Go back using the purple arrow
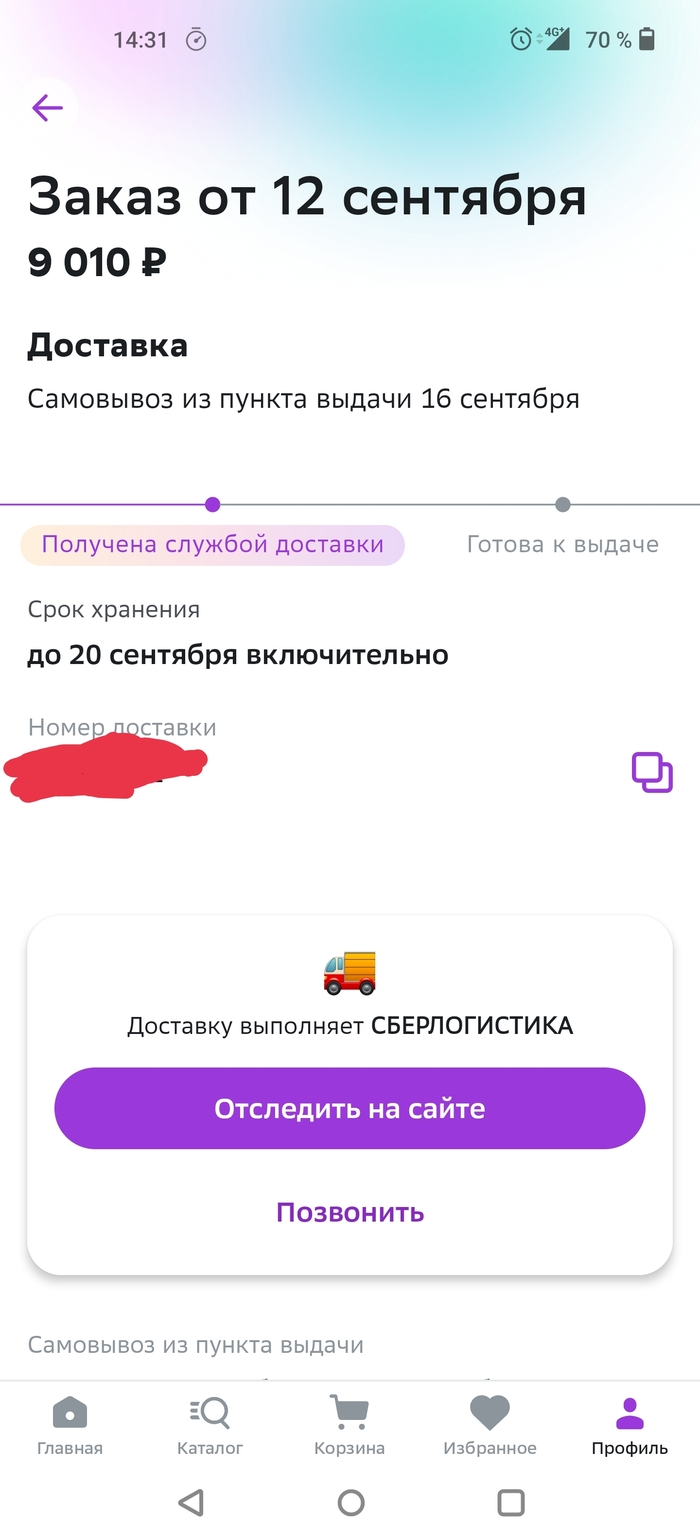The width and height of the screenshot is (700, 1540). click(x=47, y=108)
